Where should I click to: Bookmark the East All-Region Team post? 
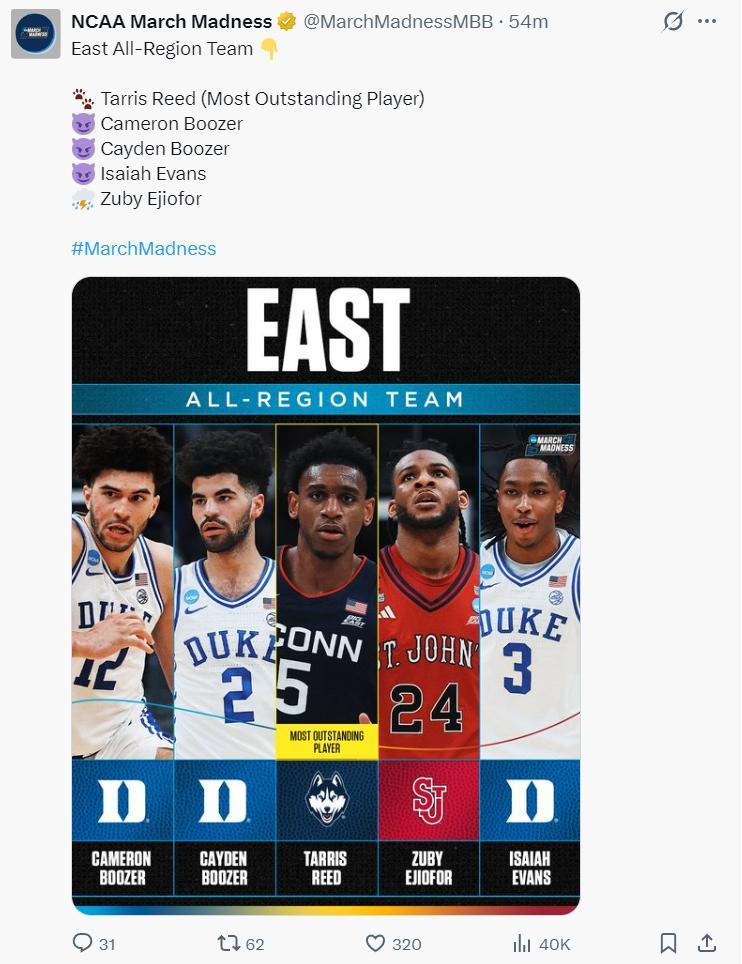669,943
